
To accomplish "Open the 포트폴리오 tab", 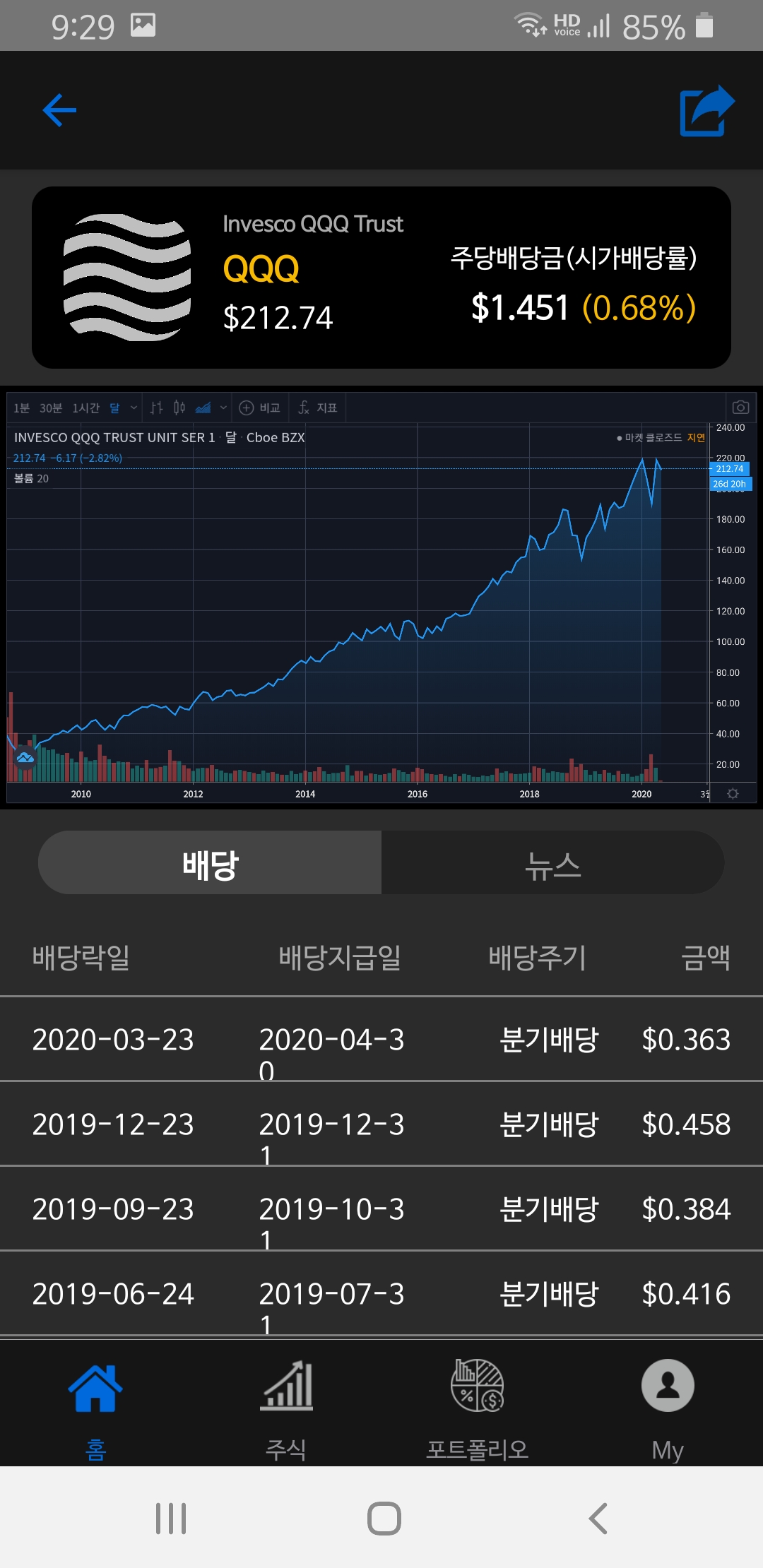I will point(477,1410).
